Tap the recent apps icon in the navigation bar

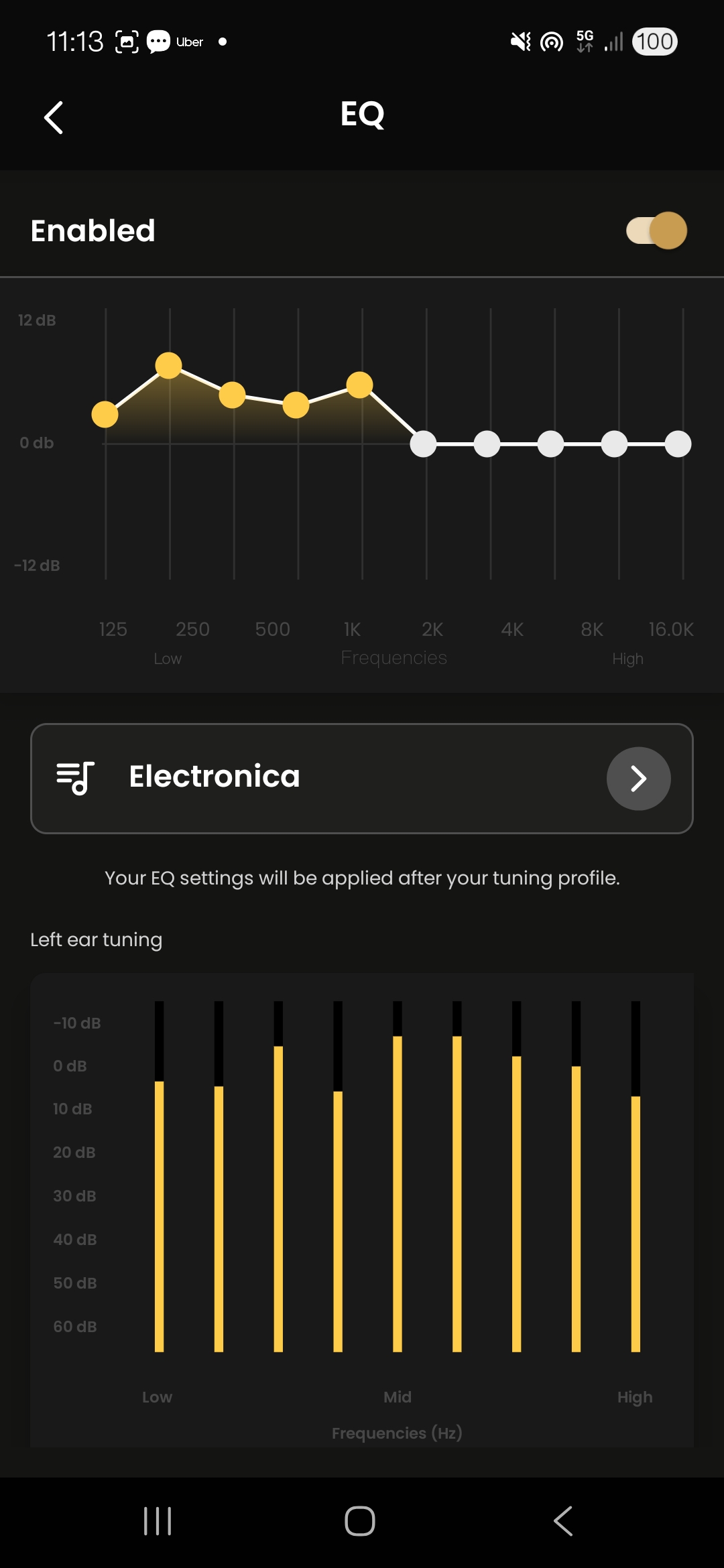pyautogui.click(x=157, y=1521)
